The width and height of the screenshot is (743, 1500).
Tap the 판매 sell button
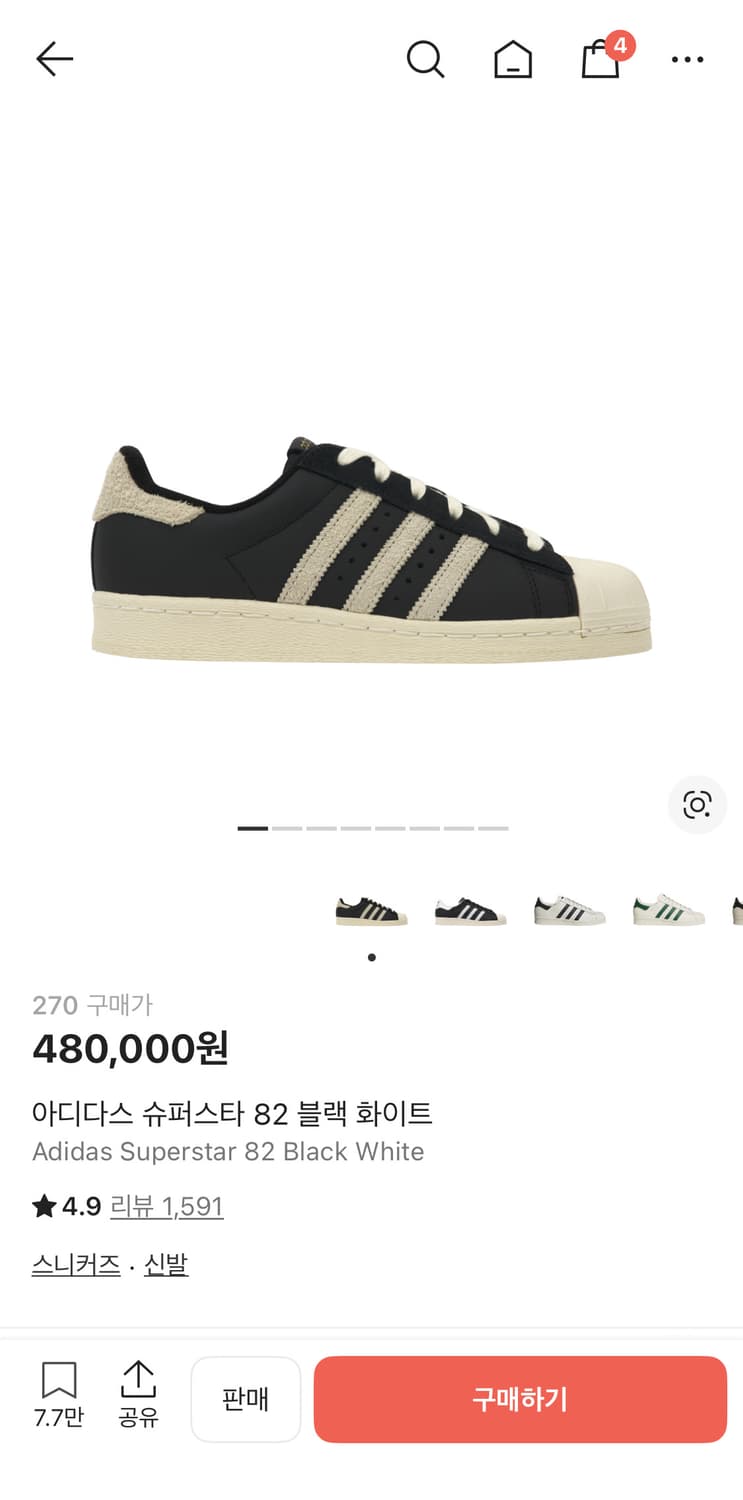pos(246,1399)
